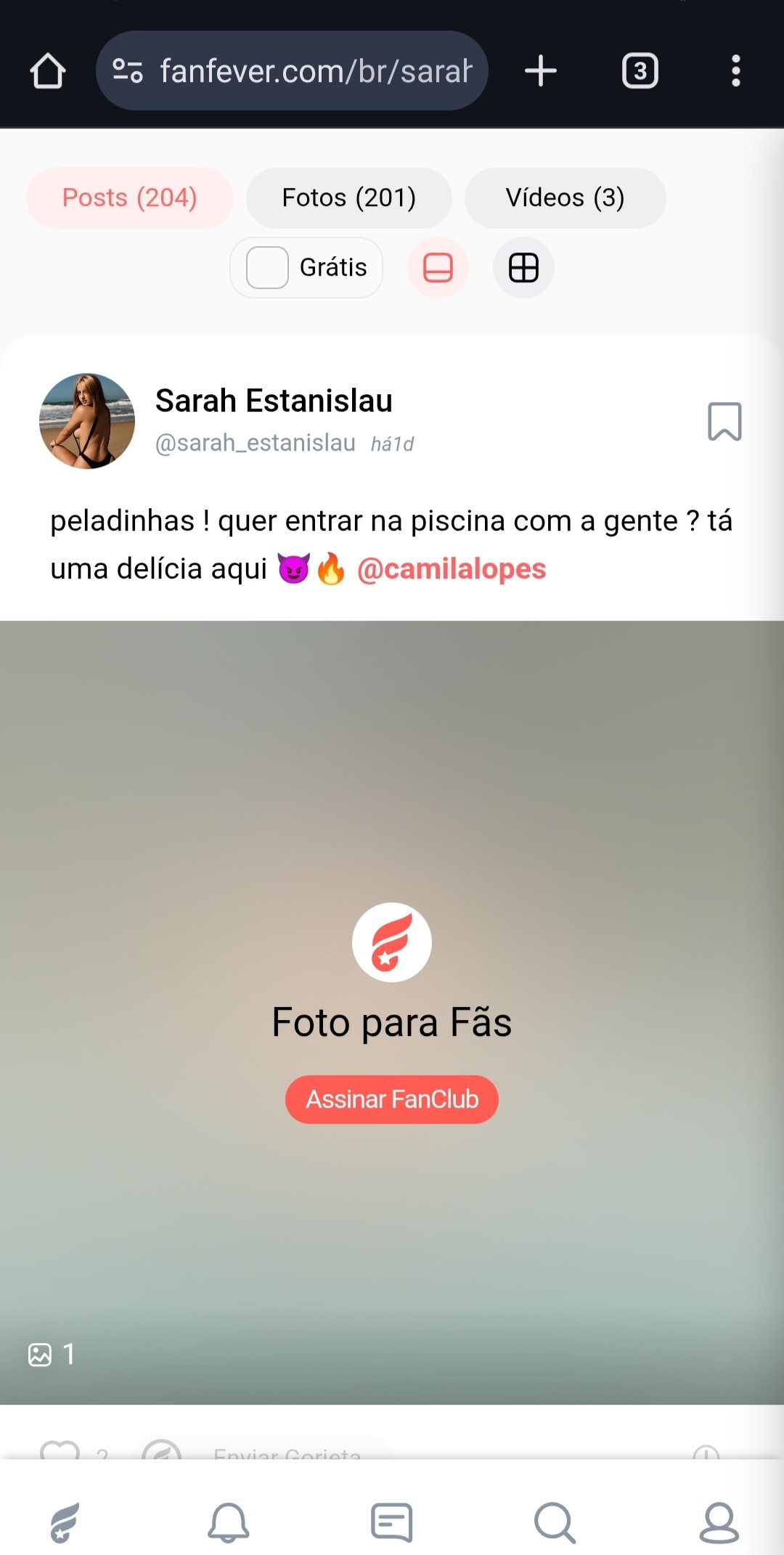Screen dimensions: 784x1555
Task: Open the account profile tab
Action: point(719,1522)
